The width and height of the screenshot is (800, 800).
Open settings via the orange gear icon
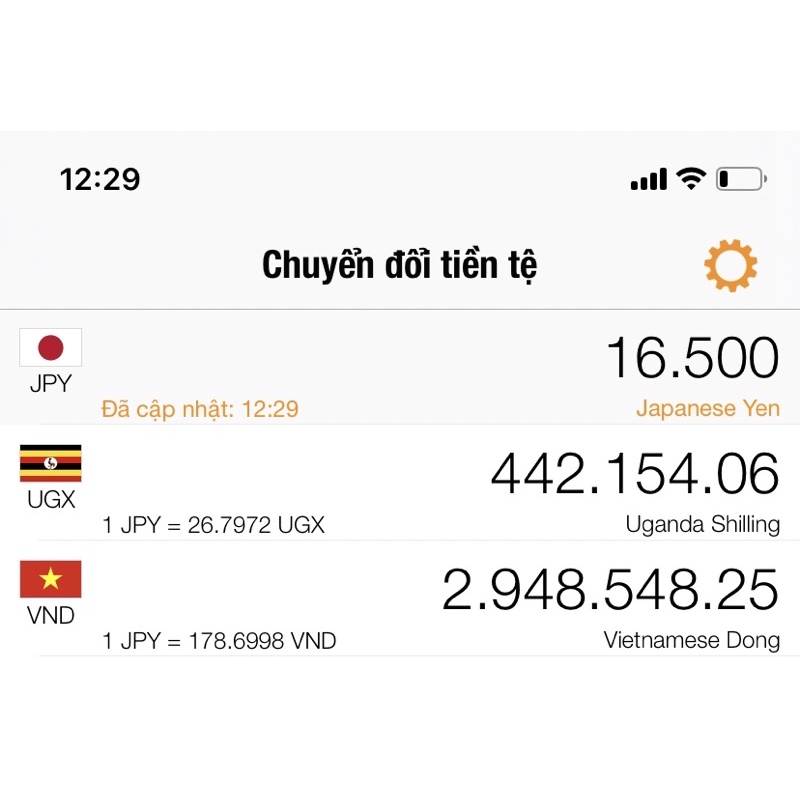730,265
